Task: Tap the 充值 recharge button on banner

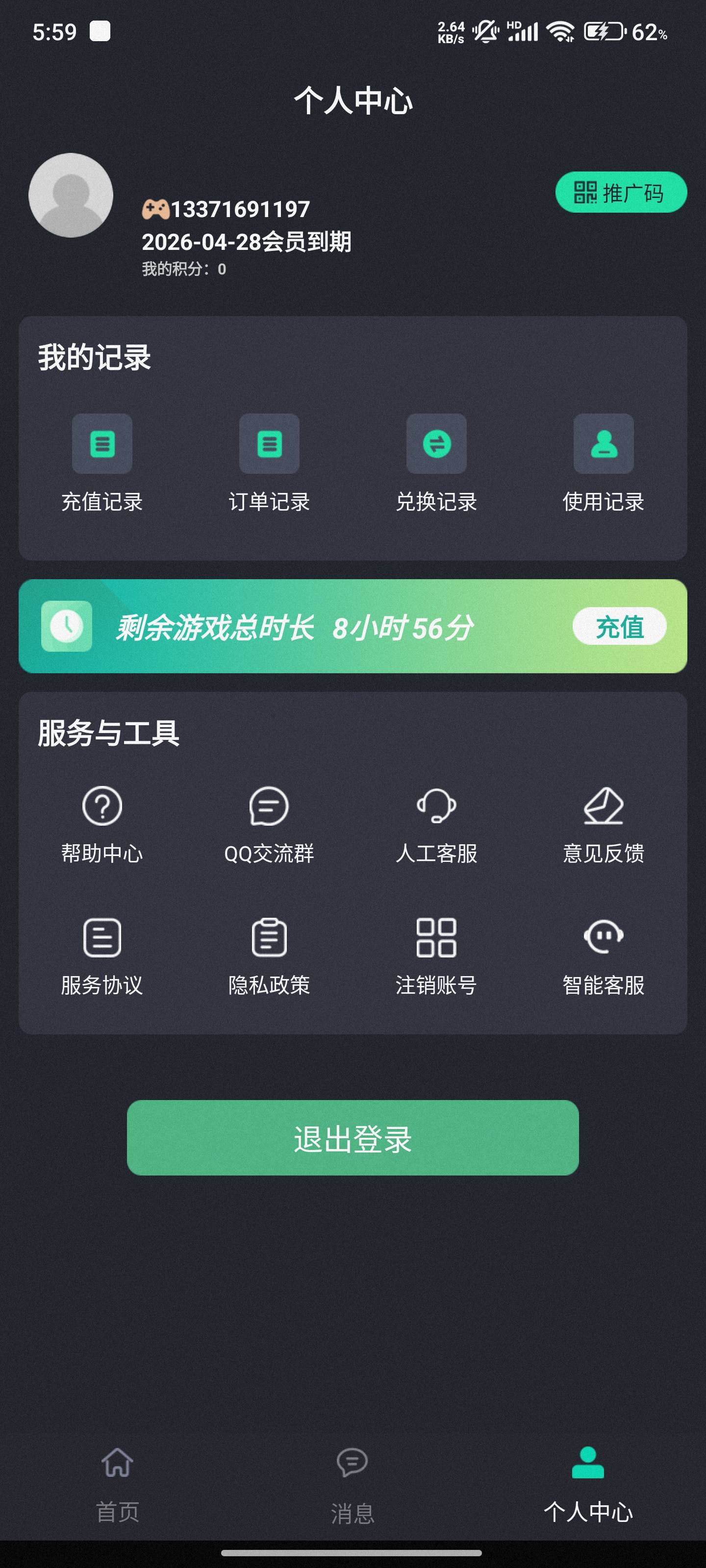Action: tap(620, 626)
